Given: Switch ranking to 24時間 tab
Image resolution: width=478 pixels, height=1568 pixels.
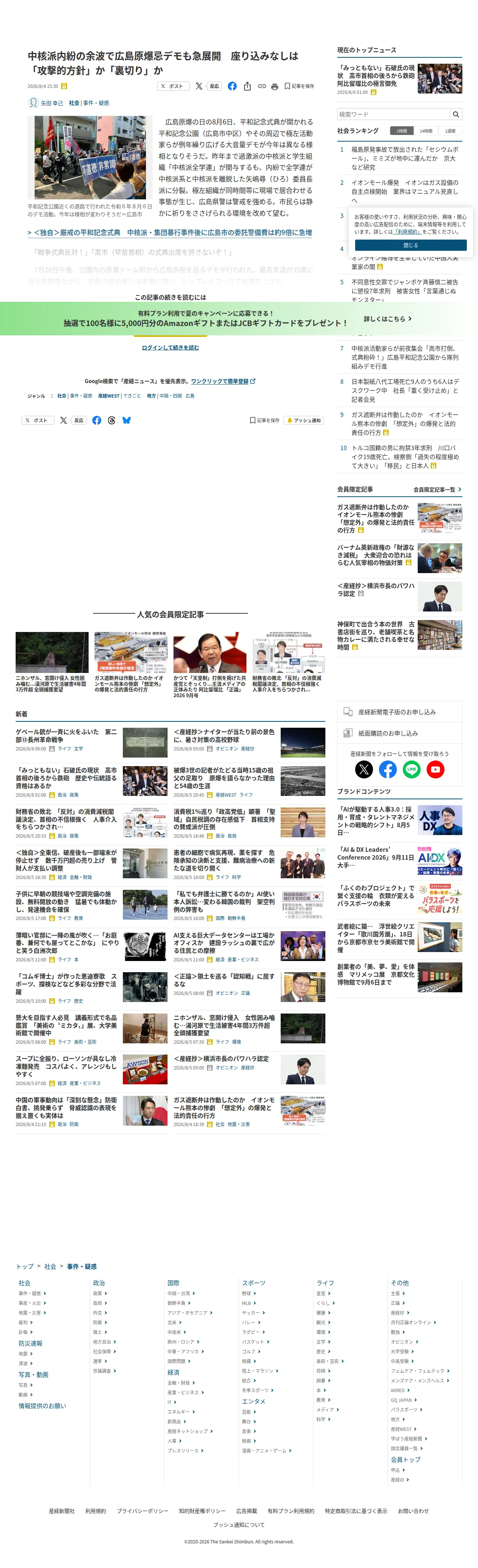Looking at the screenshot, I should pos(426,131).
